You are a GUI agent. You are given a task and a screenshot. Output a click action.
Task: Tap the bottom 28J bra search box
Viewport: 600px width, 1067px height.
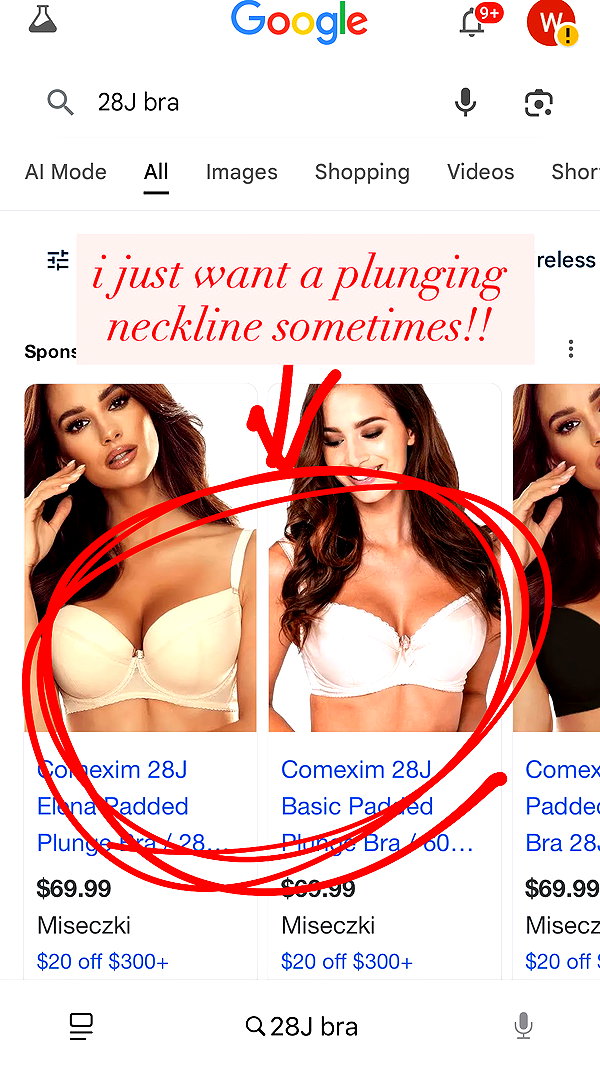coord(301,1026)
